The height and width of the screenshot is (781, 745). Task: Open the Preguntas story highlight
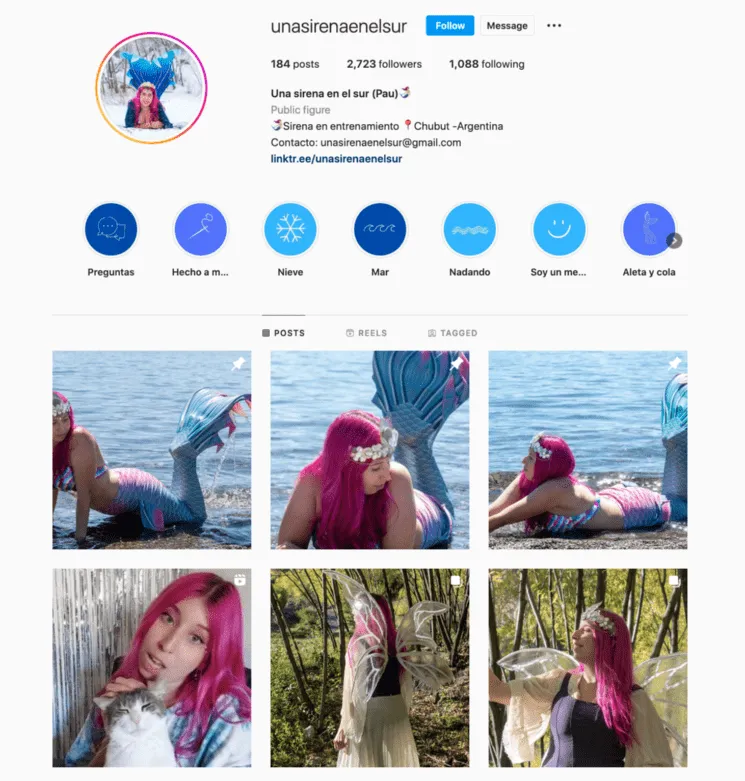(x=111, y=230)
